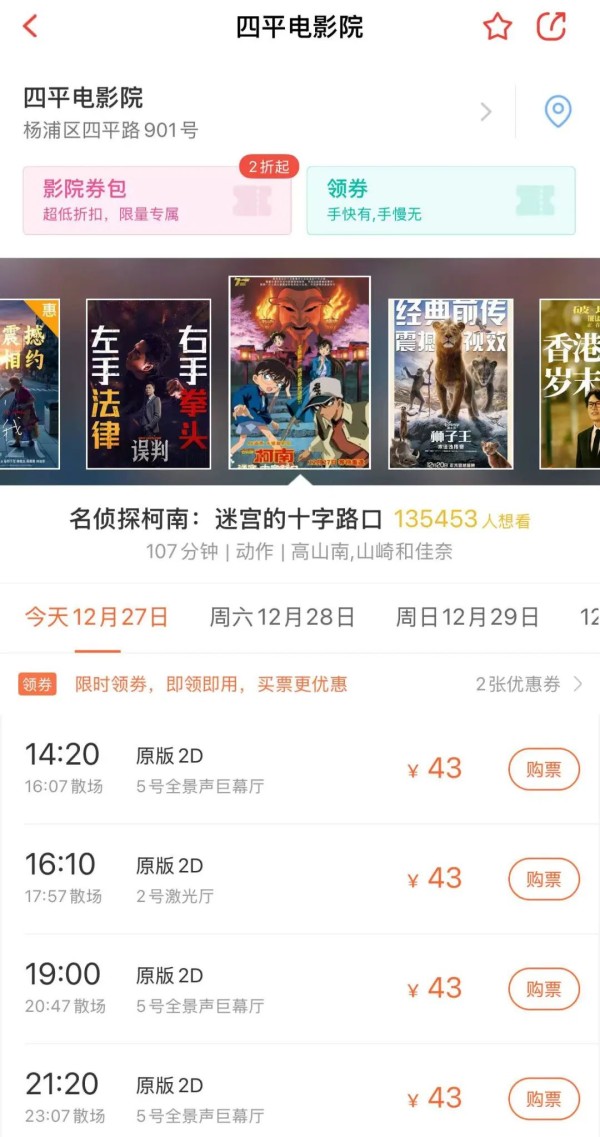Buy tickets for the 16:10 showing
Image resolution: width=600 pixels, height=1137 pixels.
[x=543, y=879]
